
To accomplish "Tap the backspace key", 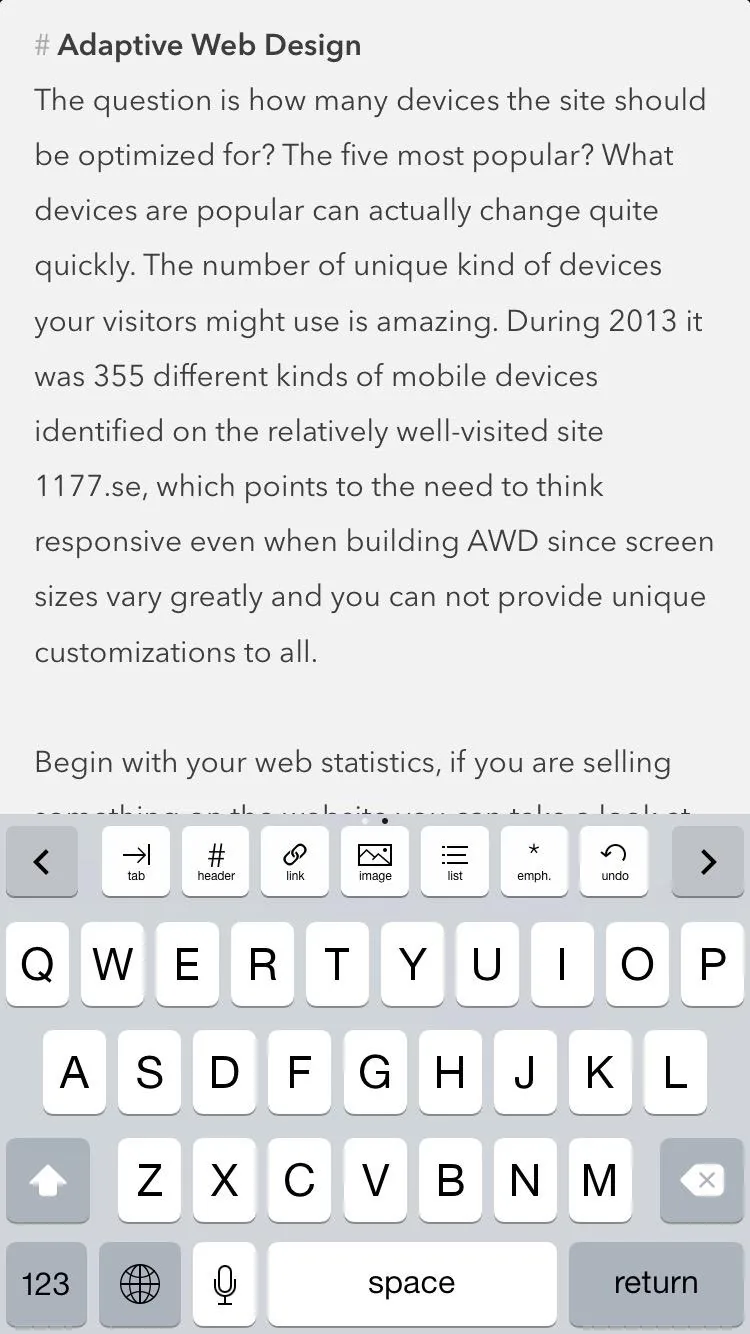I will pyautogui.click(x=702, y=1180).
